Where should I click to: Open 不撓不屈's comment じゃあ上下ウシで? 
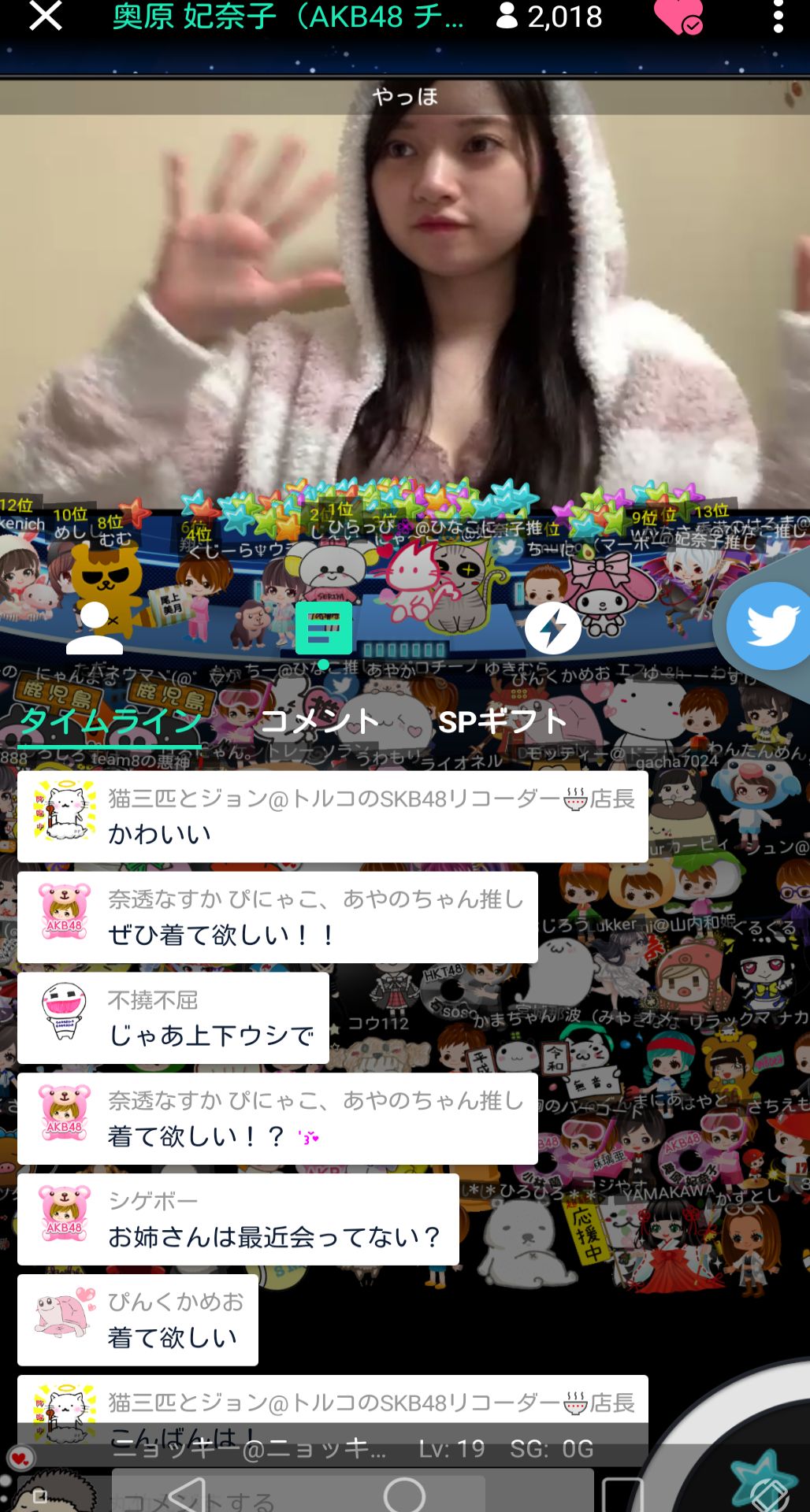(173, 1017)
